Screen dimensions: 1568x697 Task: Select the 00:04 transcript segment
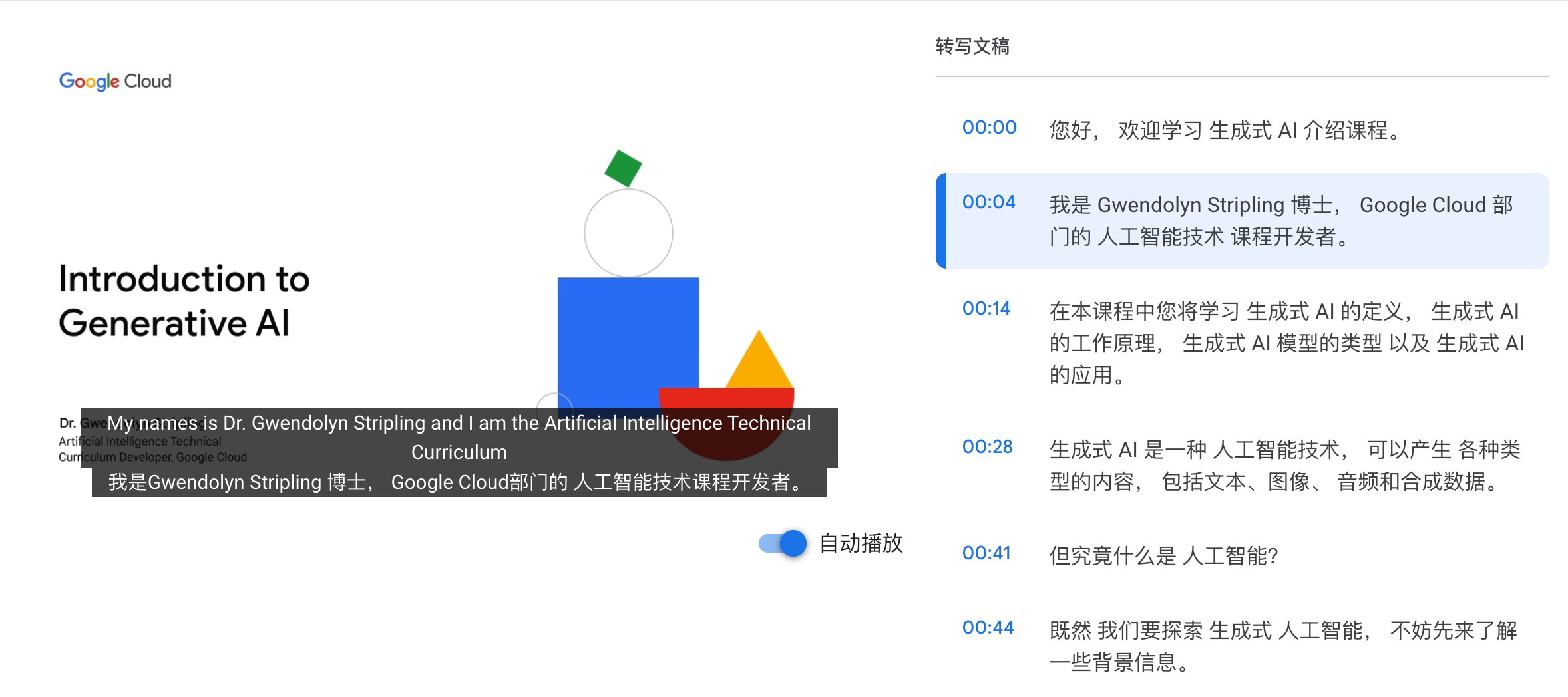(x=989, y=202)
